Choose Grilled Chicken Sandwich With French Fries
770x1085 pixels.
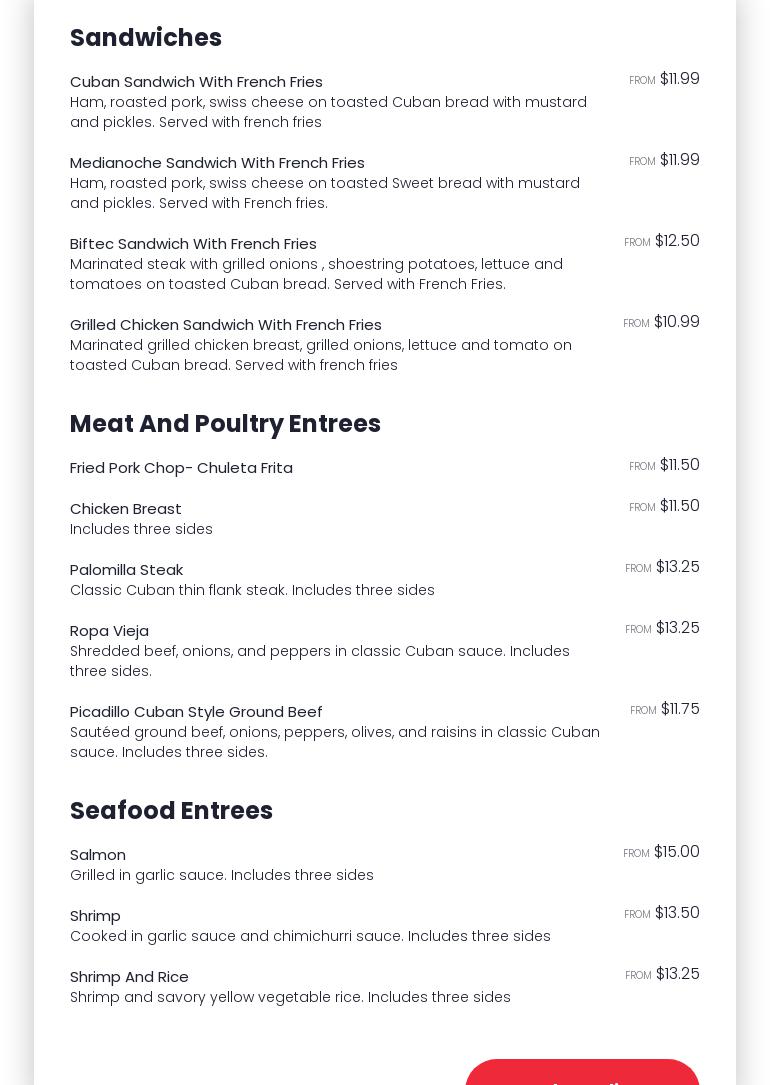[226, 325]
